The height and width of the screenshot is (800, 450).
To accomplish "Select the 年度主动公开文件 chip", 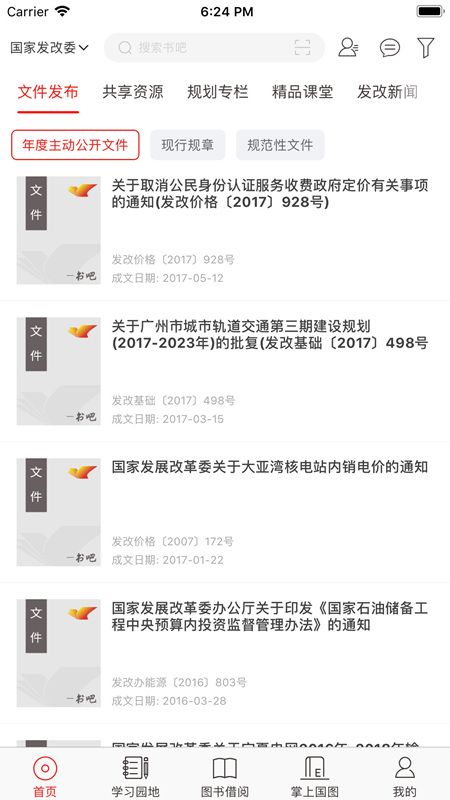I will [x=75, y=145].
